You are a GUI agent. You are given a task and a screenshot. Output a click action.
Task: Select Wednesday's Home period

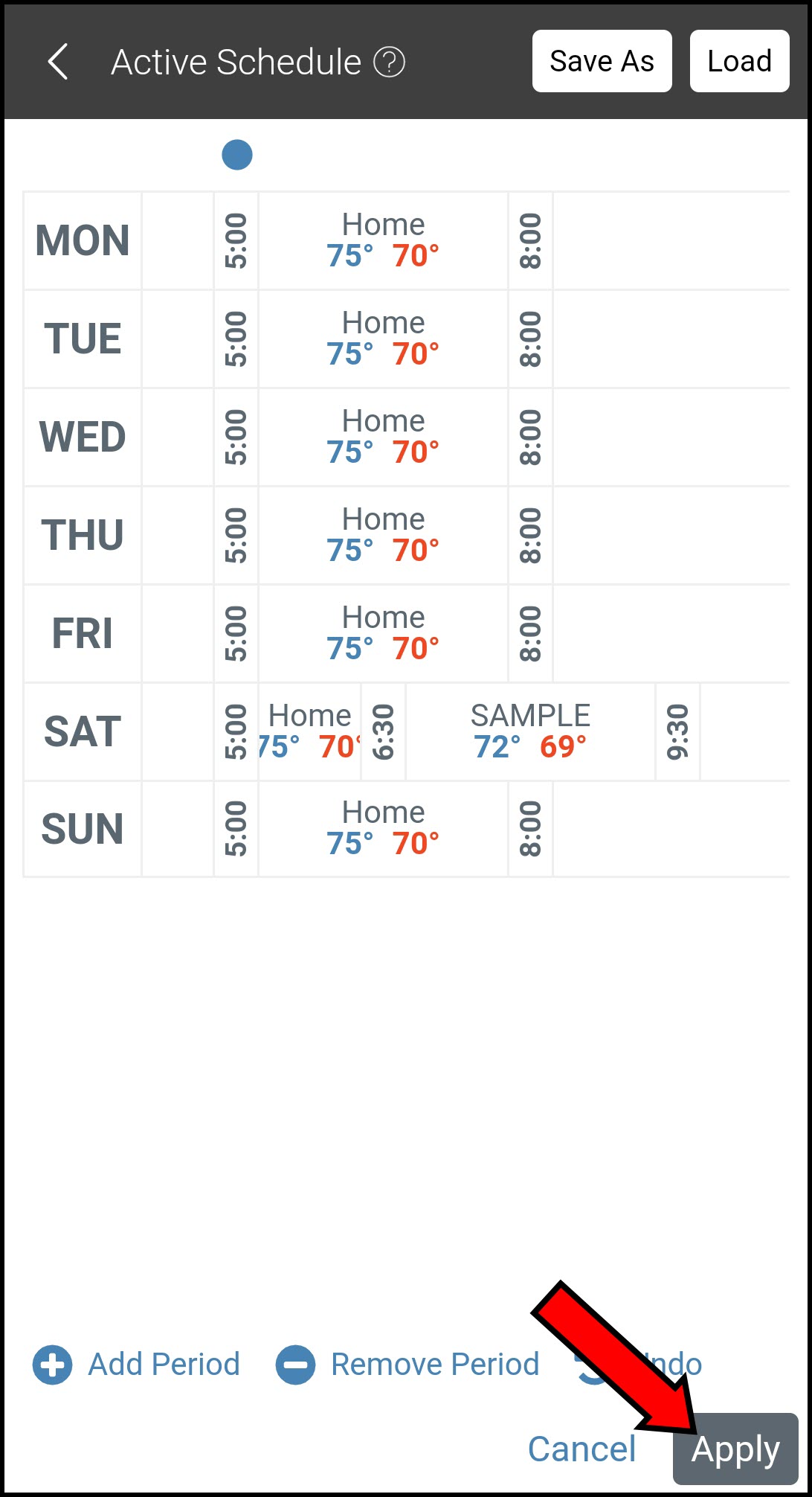383,437
